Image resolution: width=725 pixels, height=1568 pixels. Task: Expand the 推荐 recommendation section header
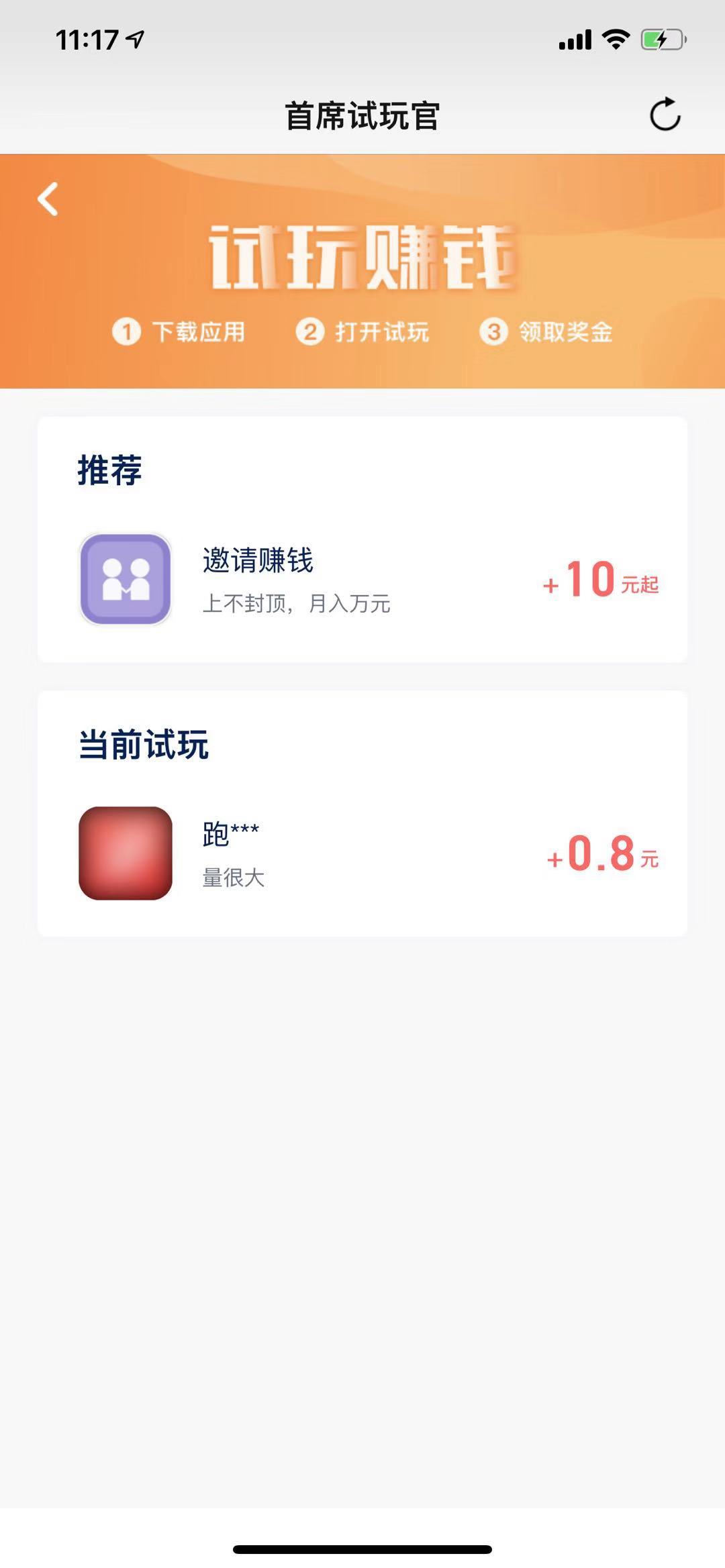tap(109, 471)
